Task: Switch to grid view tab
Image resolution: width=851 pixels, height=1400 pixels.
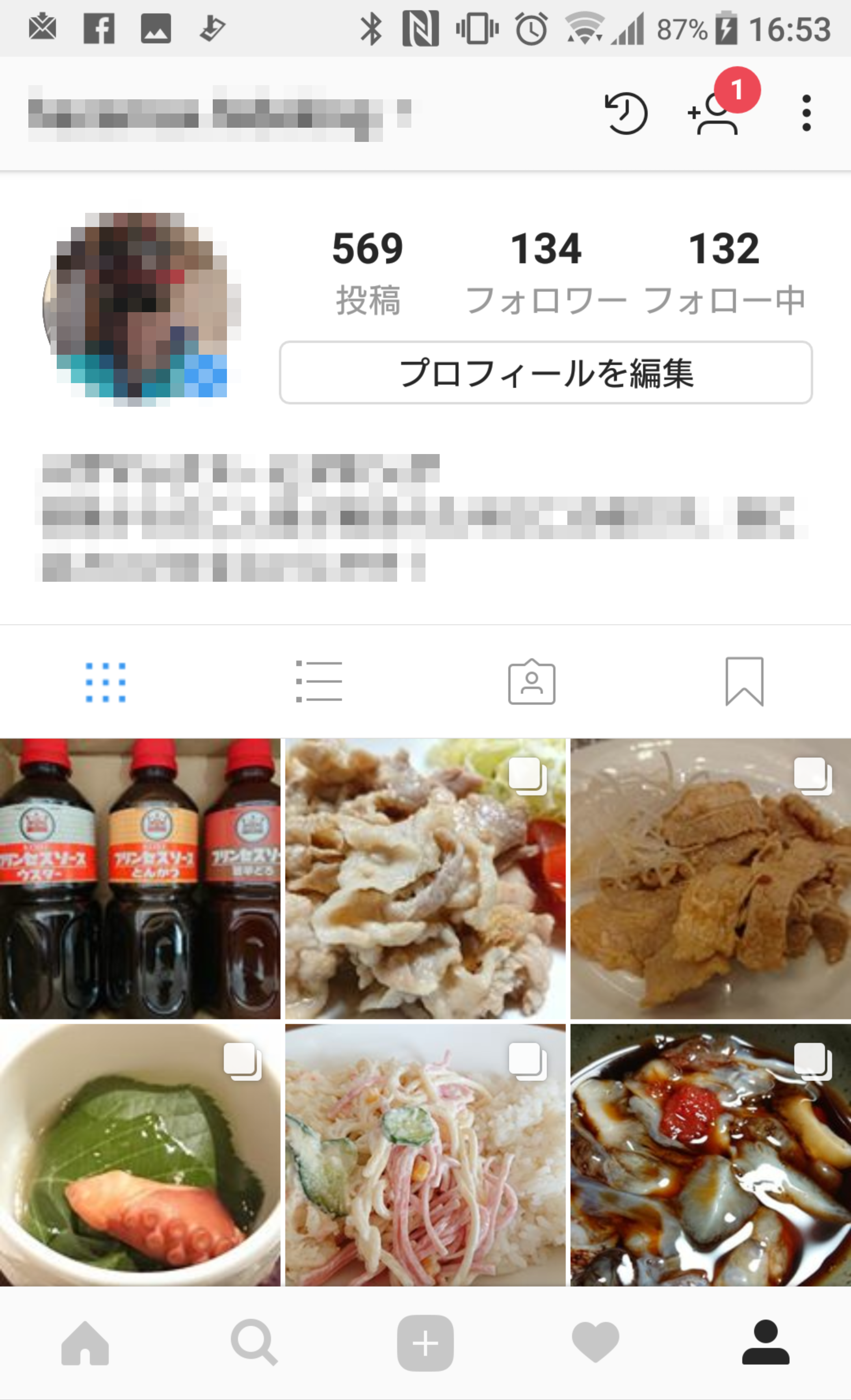Action: click(x=106, y=682)
